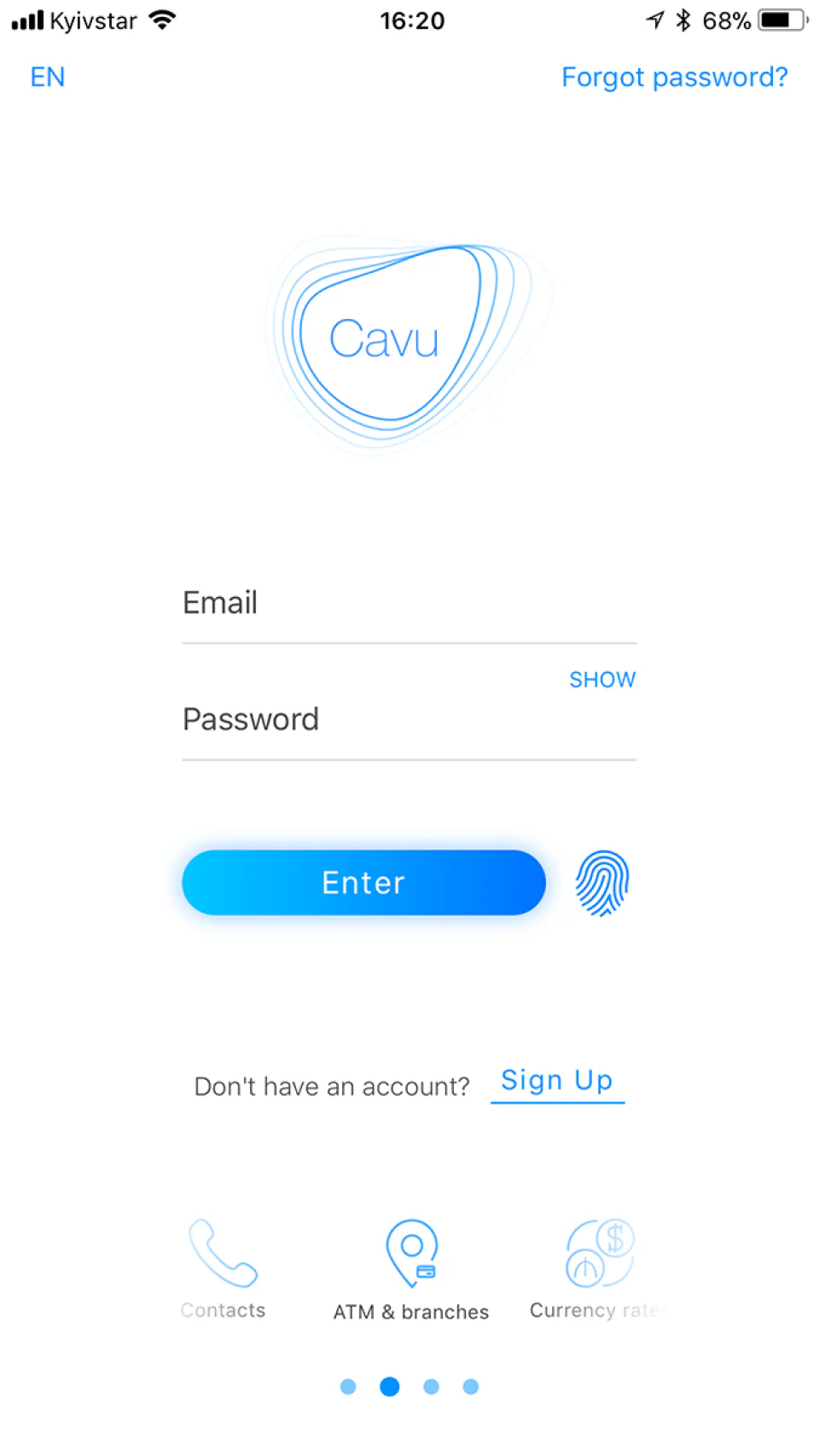This screenshot has width=819, height=1456.
Task: Show the password text
Action: tap(602, 680)
